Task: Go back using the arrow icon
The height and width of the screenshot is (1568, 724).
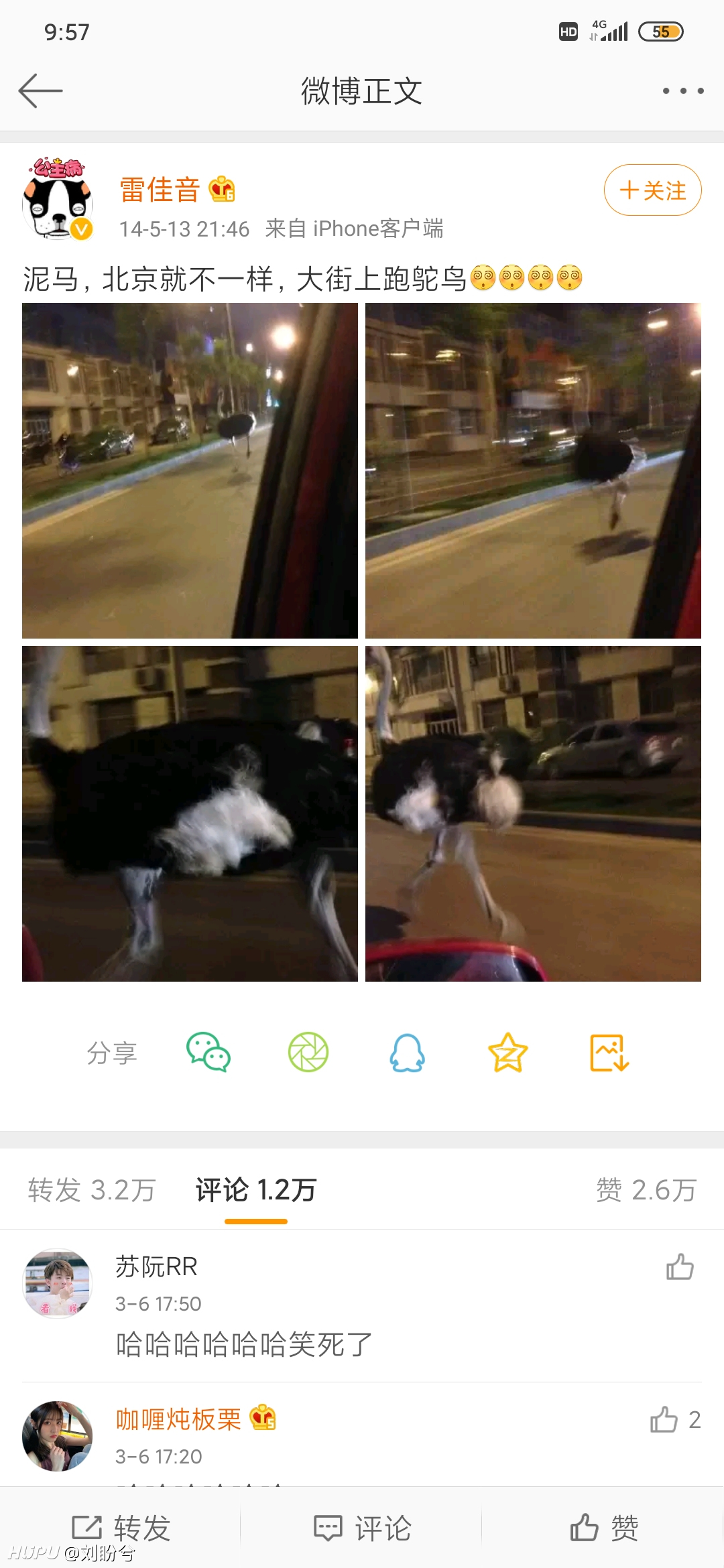Action: click(40, 90)
